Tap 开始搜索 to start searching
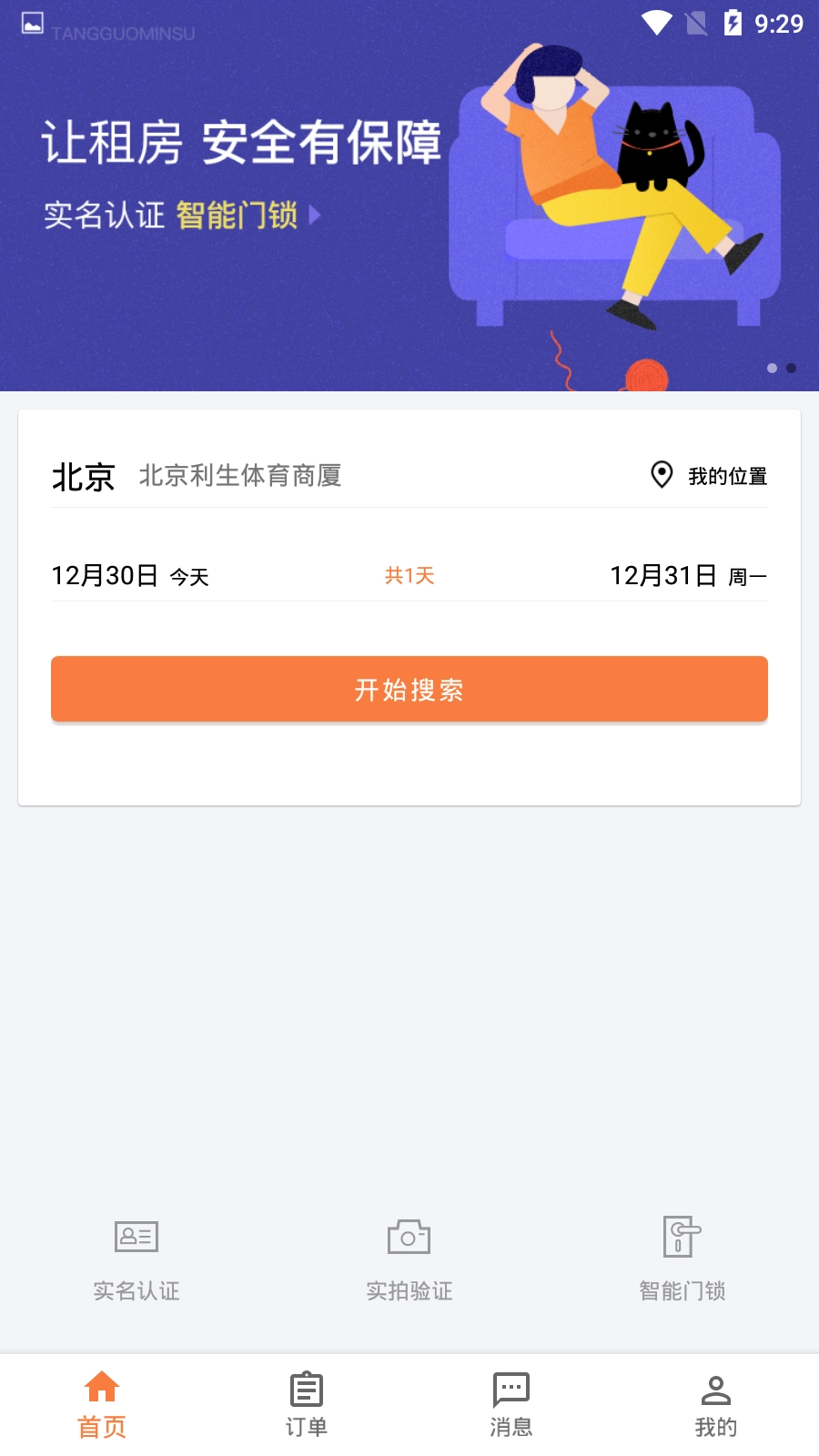This screenshot has height=1456, width=819. pyautogui.click(x=409, y=690)
